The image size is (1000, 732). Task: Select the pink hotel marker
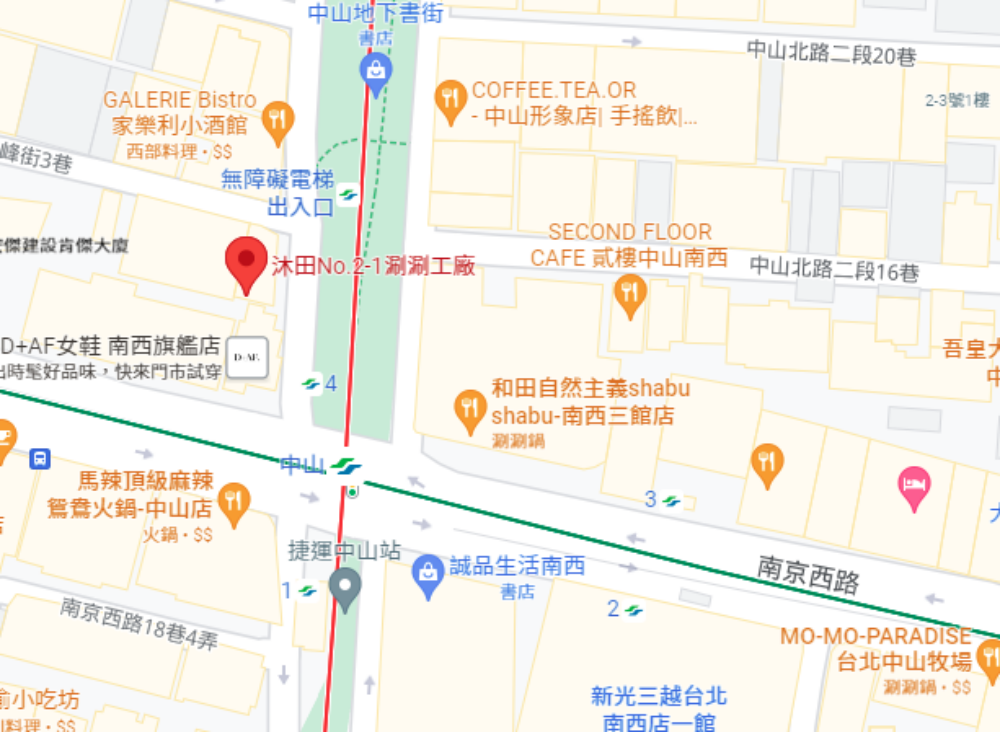click(913, 486)
